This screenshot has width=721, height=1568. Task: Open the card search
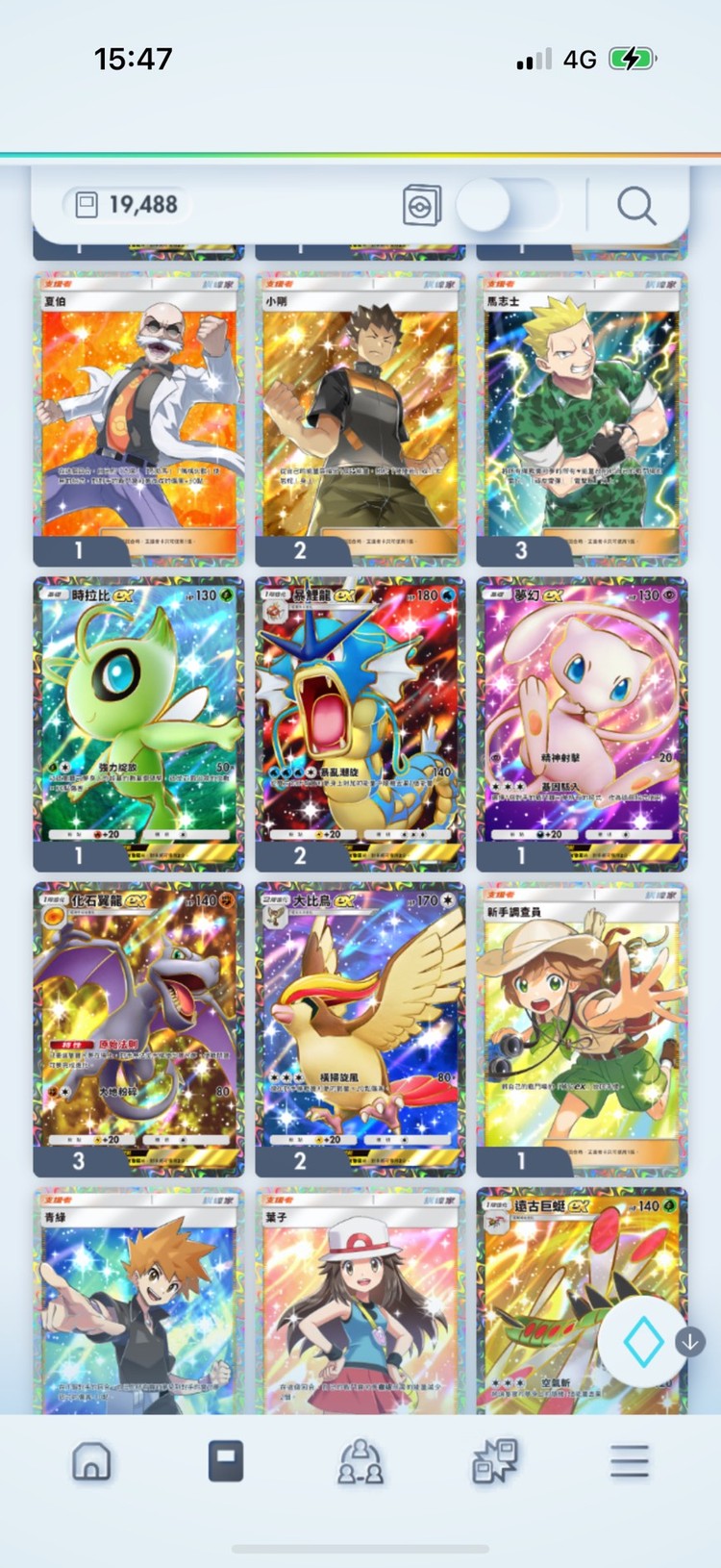[636, 205]
